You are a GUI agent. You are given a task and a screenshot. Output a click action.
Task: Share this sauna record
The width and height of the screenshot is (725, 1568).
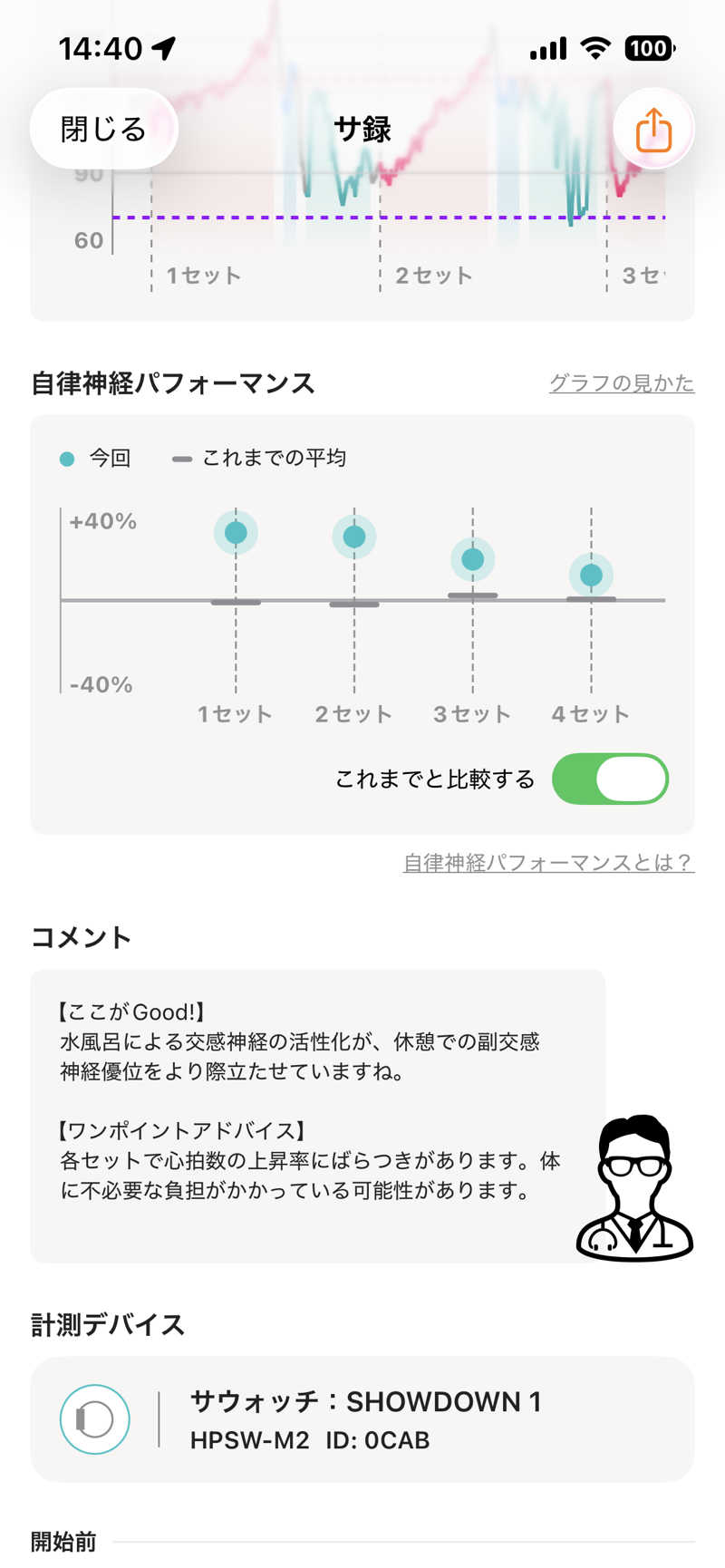653,130
